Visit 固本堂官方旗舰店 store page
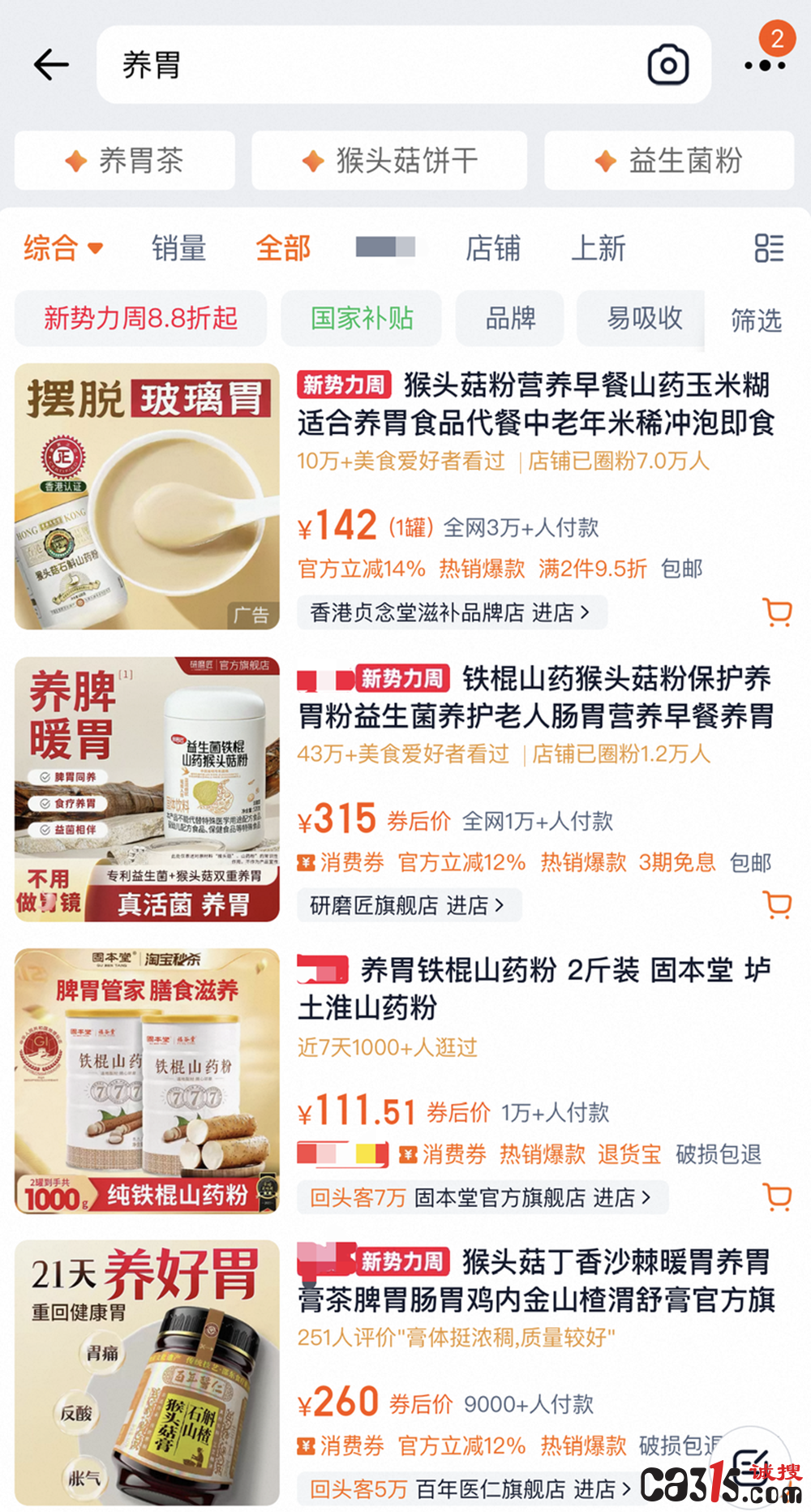811x1512 pixels. (x=532, y=1197)
